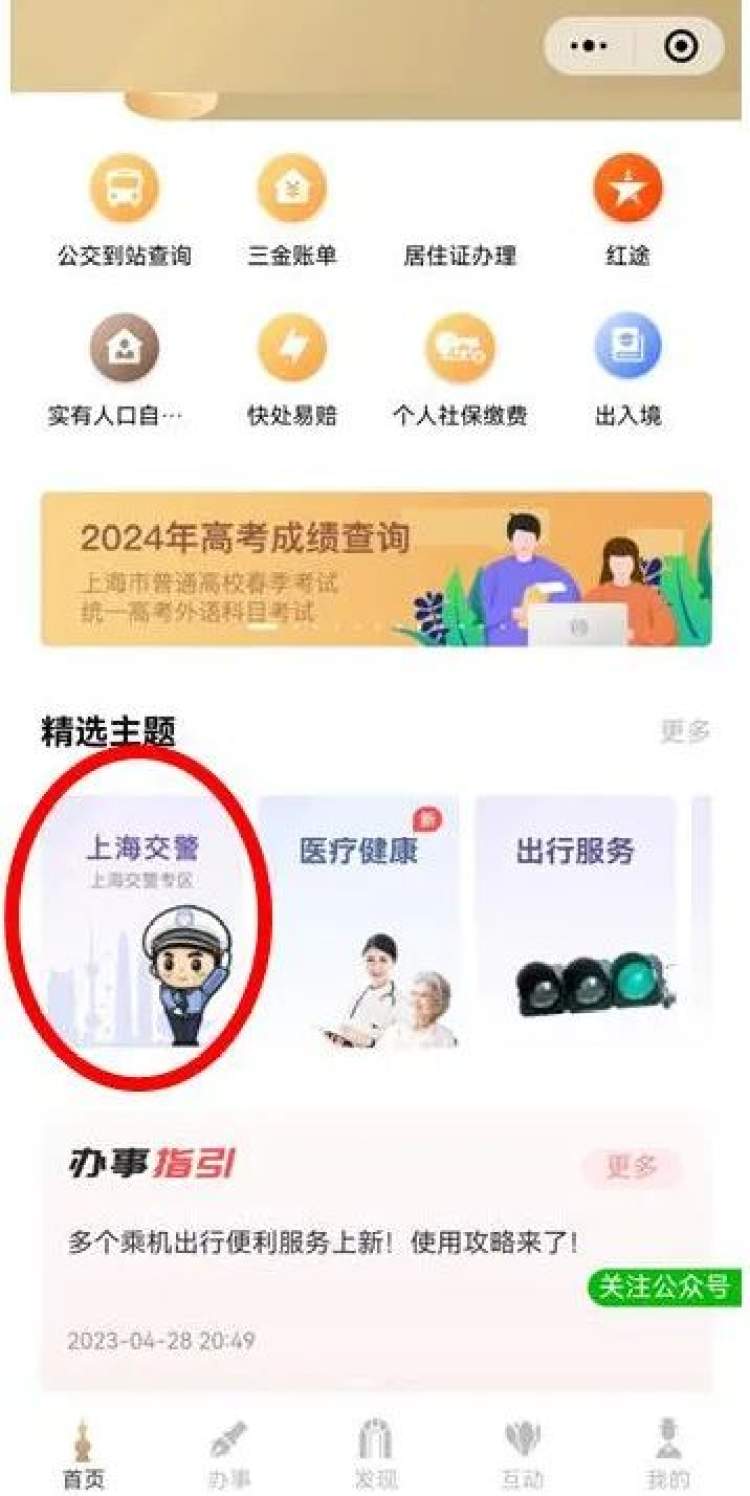750x1496 pixels.
Task: Close the mini program with the circle button
Action: tap(680, 46)
